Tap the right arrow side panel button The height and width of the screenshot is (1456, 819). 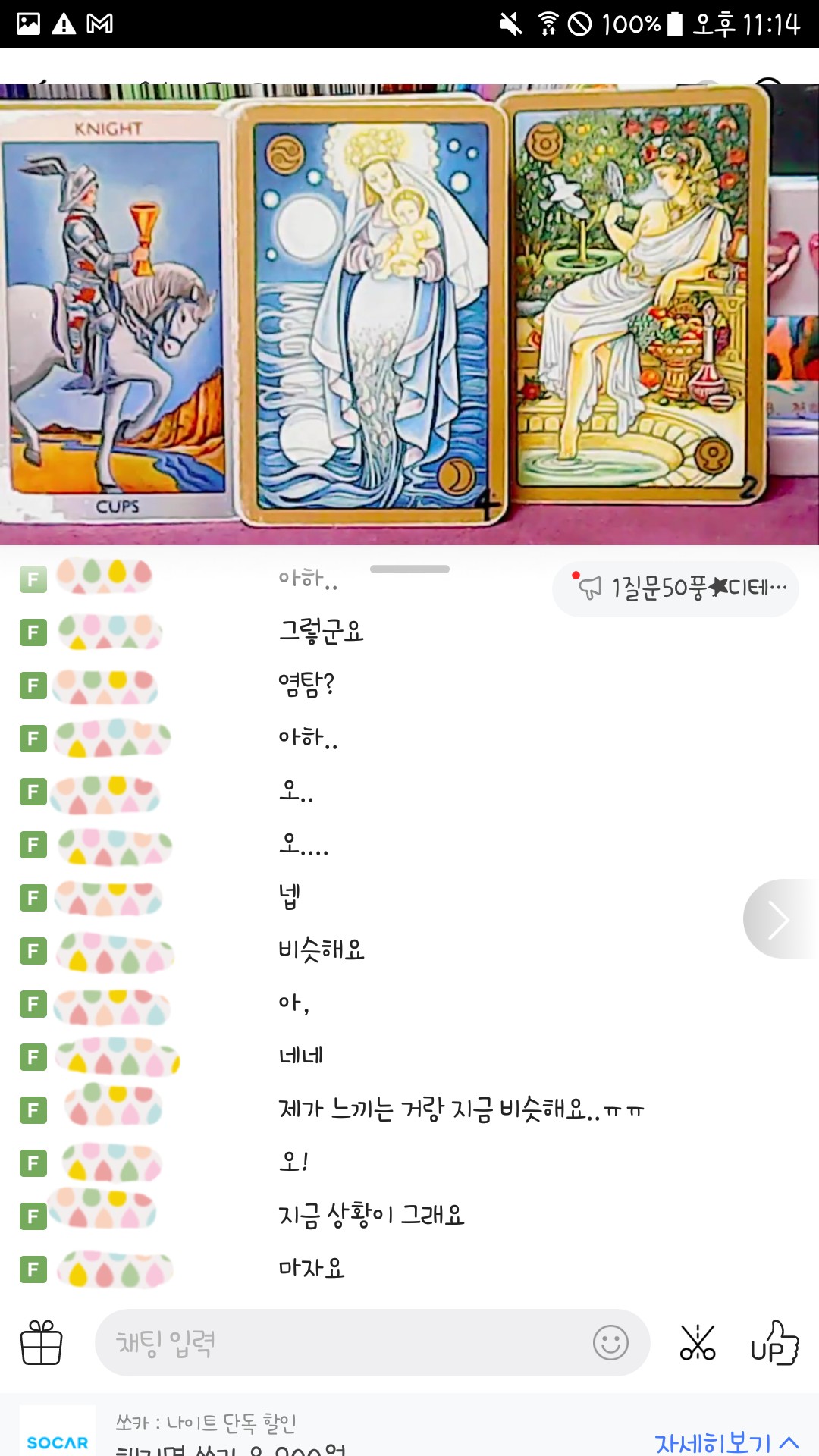(x=780, y=919)
